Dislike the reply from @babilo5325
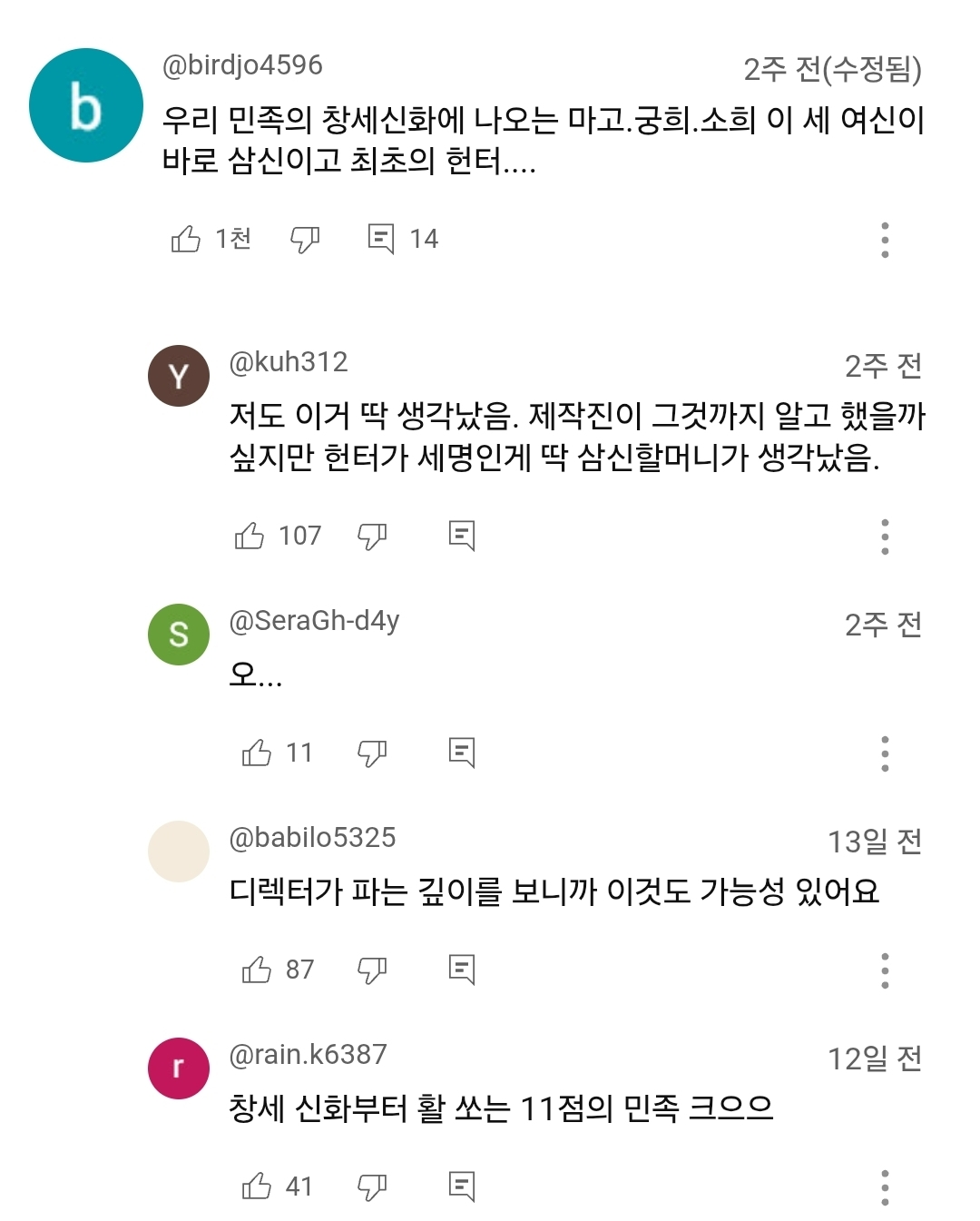This screenshot has width=980, height=1221. pos(372,970)
